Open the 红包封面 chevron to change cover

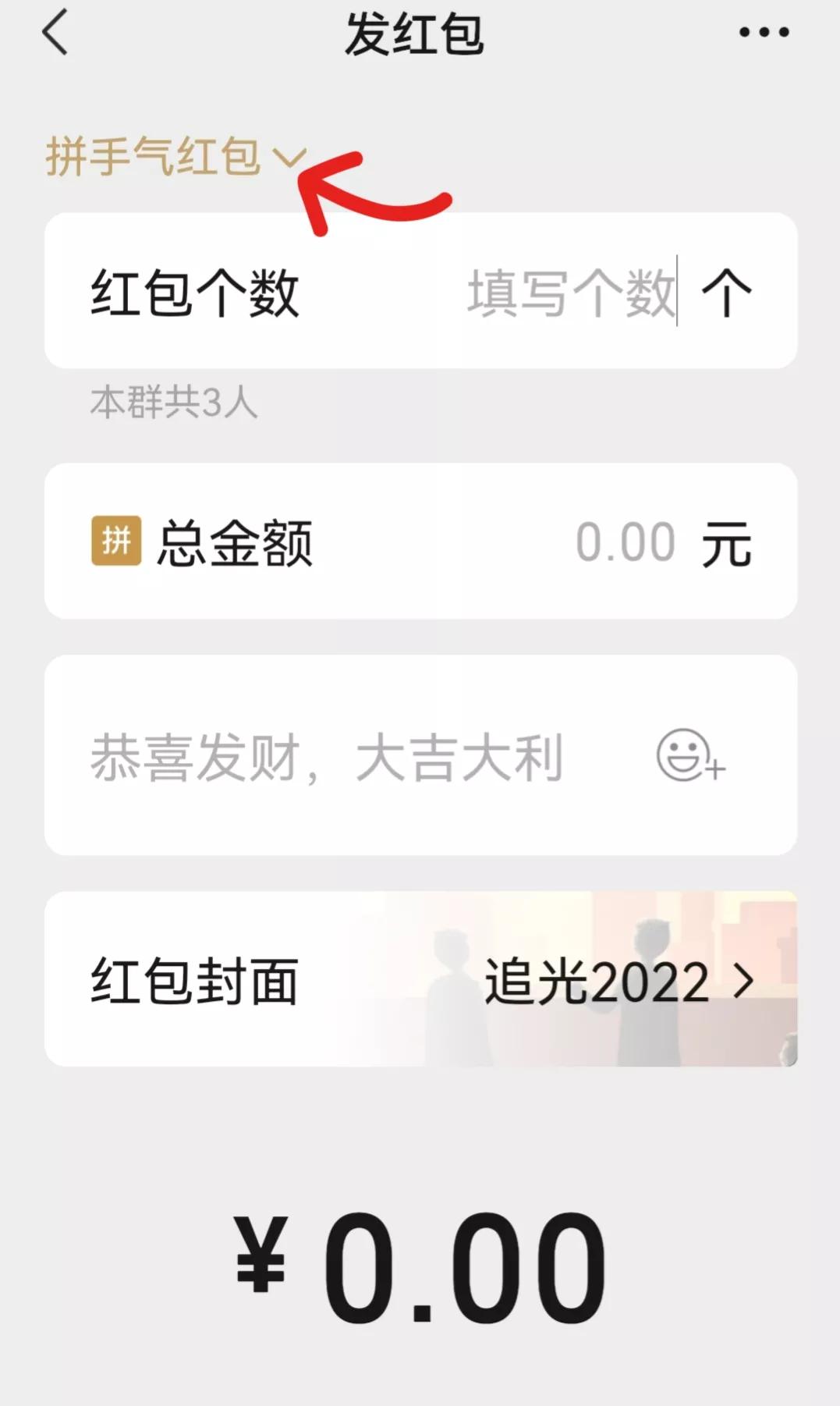point(746,981)
